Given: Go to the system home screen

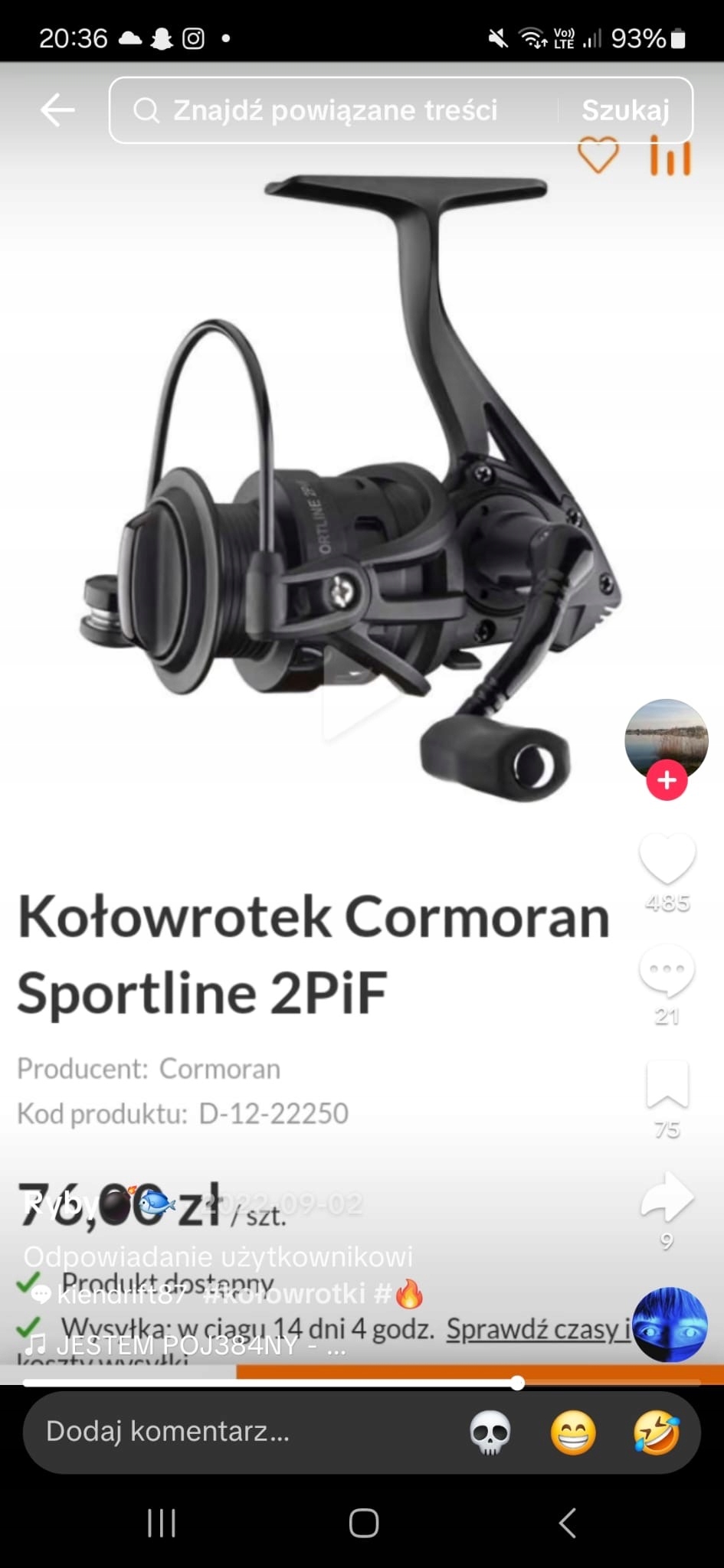Looking at the screenshot, I should [363, 1523].
